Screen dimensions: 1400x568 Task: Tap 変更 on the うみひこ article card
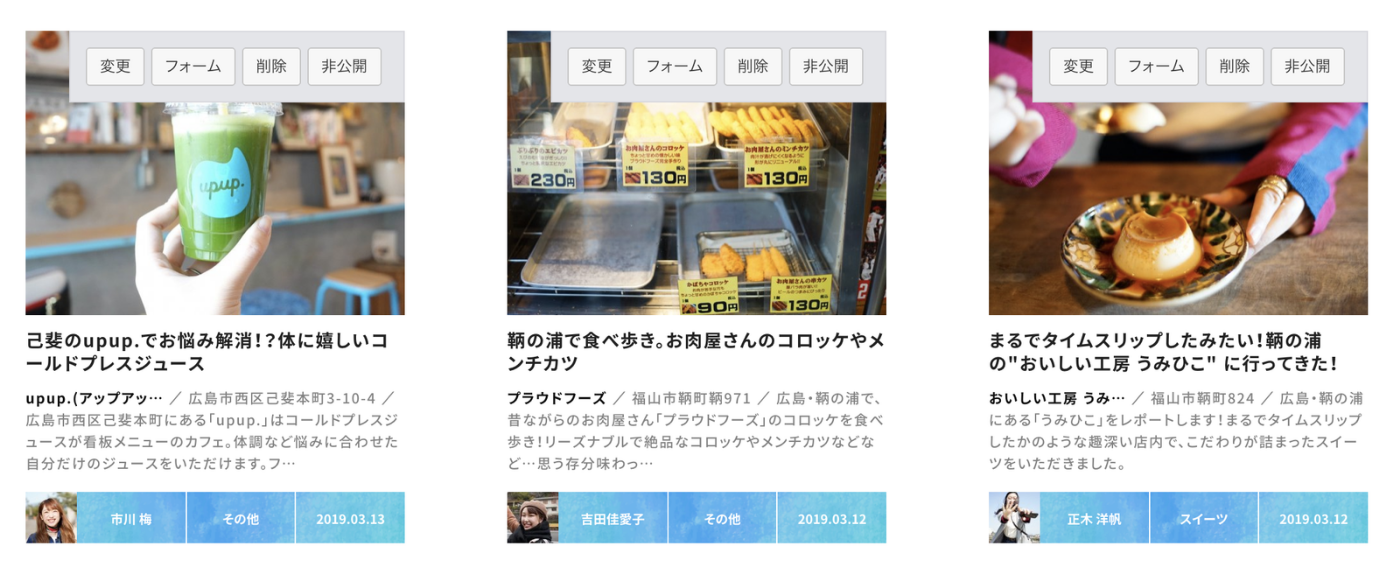1078,67
